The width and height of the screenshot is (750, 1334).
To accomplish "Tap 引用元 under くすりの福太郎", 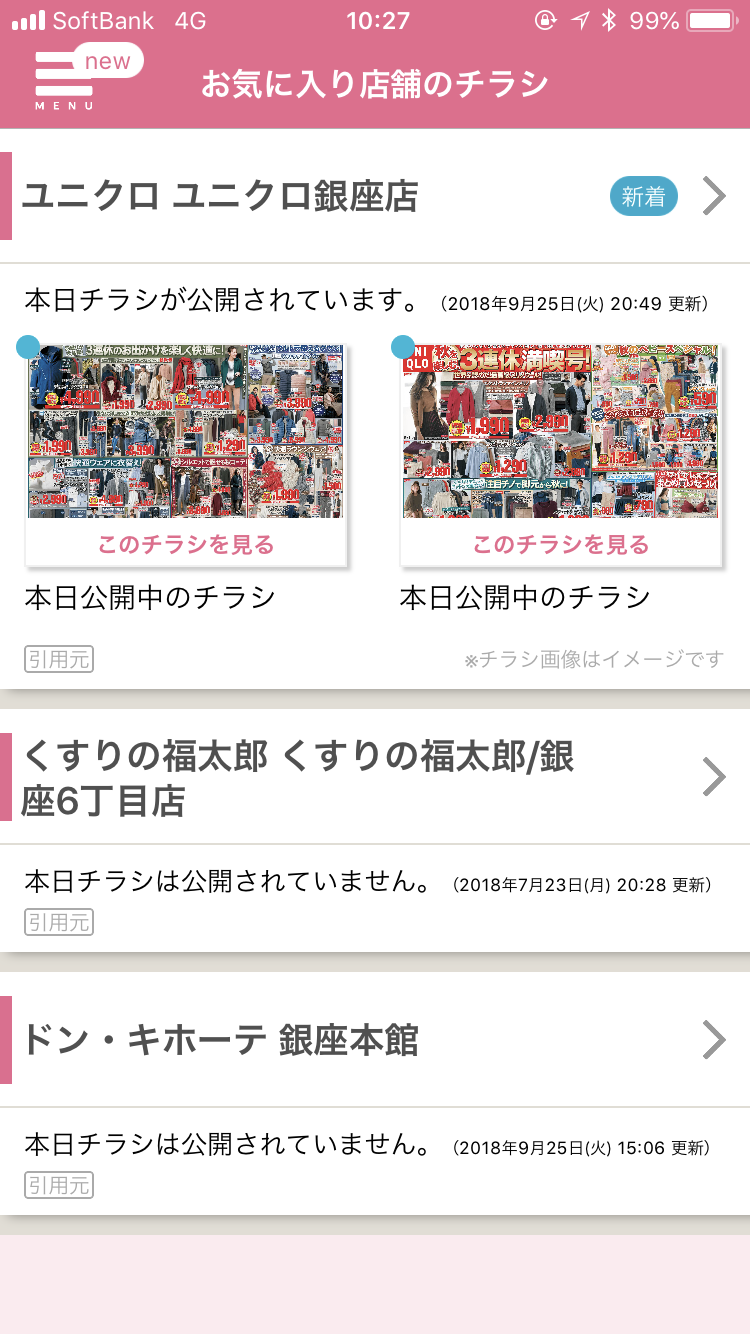I will click(x=59, y=922).
